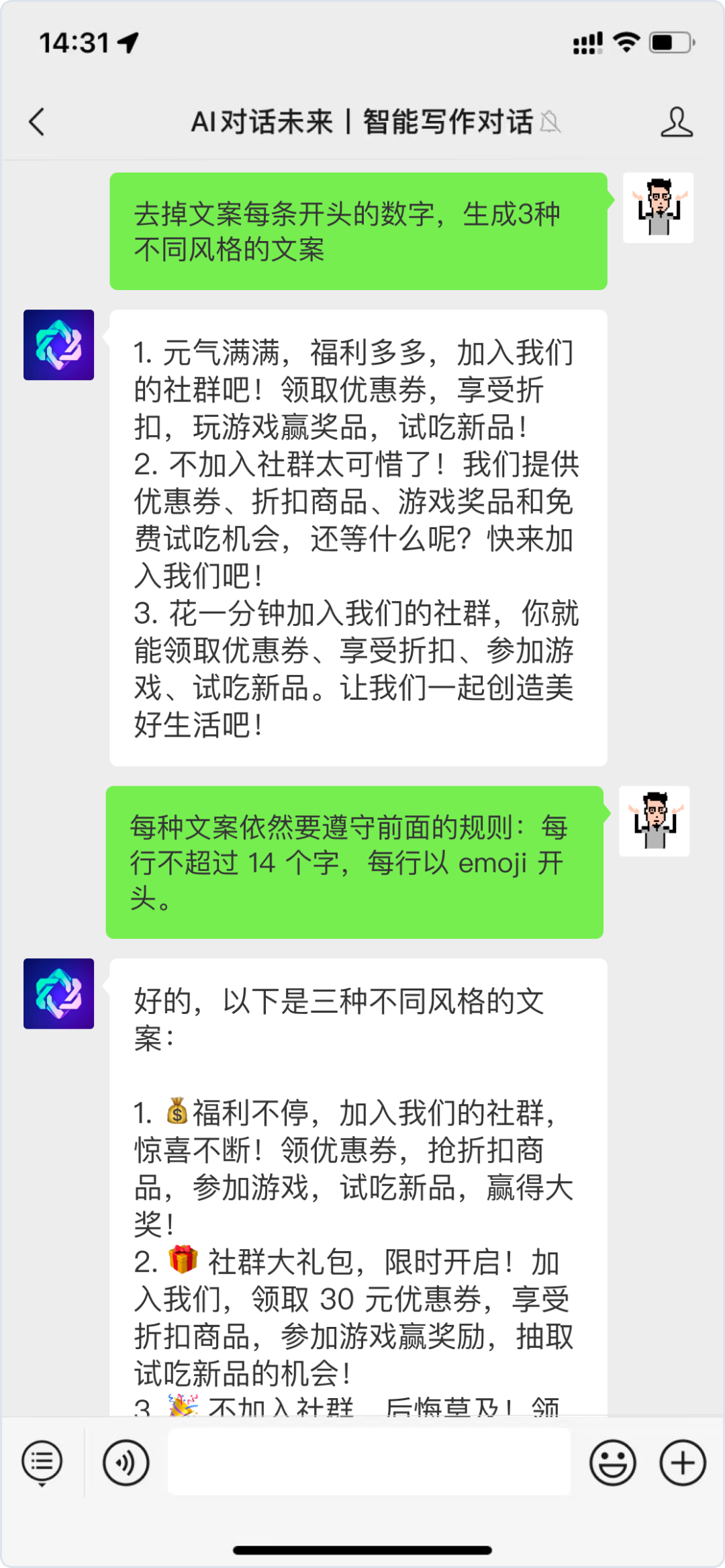Screen dimensions: 725x1568
Task: Open the chat member profile icon
Action: 678,123
